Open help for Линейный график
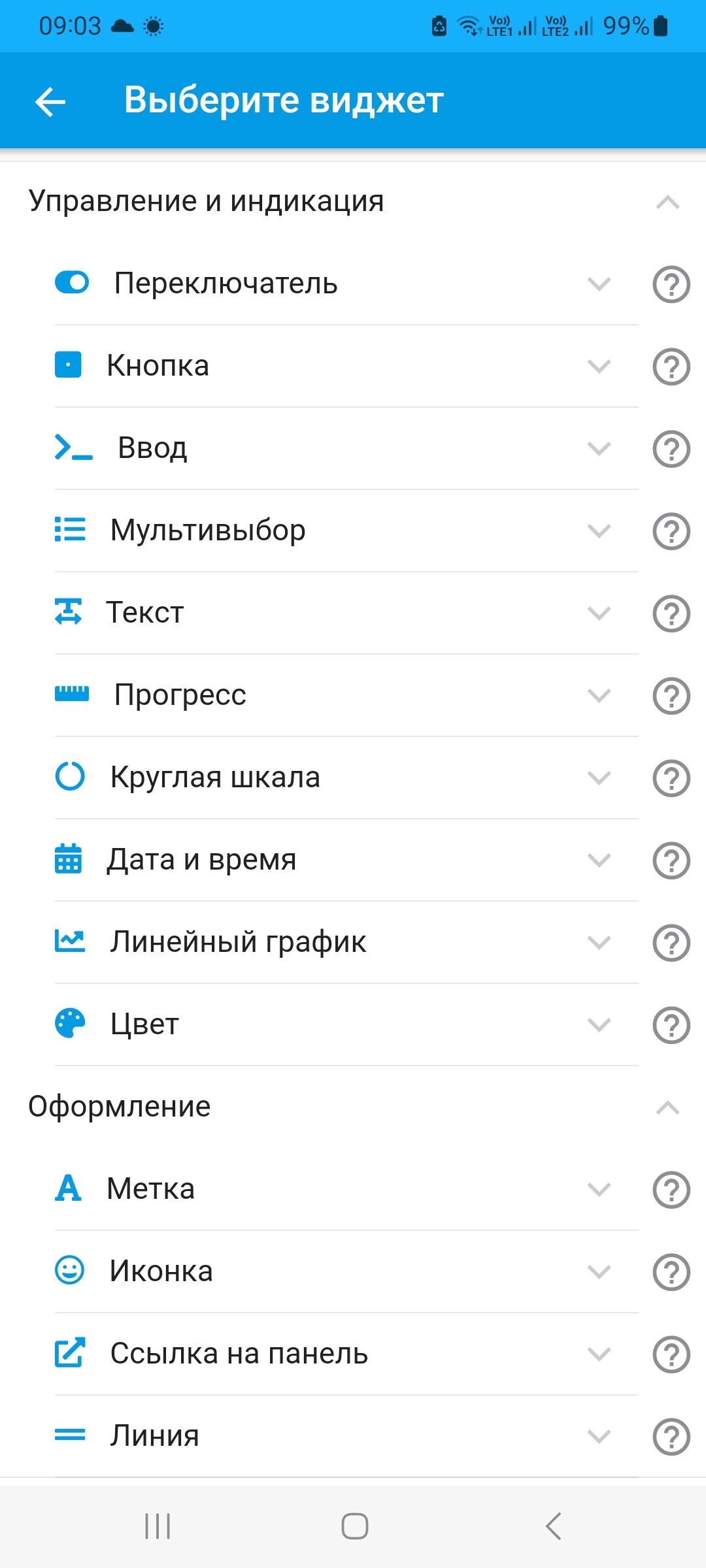 (671, 943)
